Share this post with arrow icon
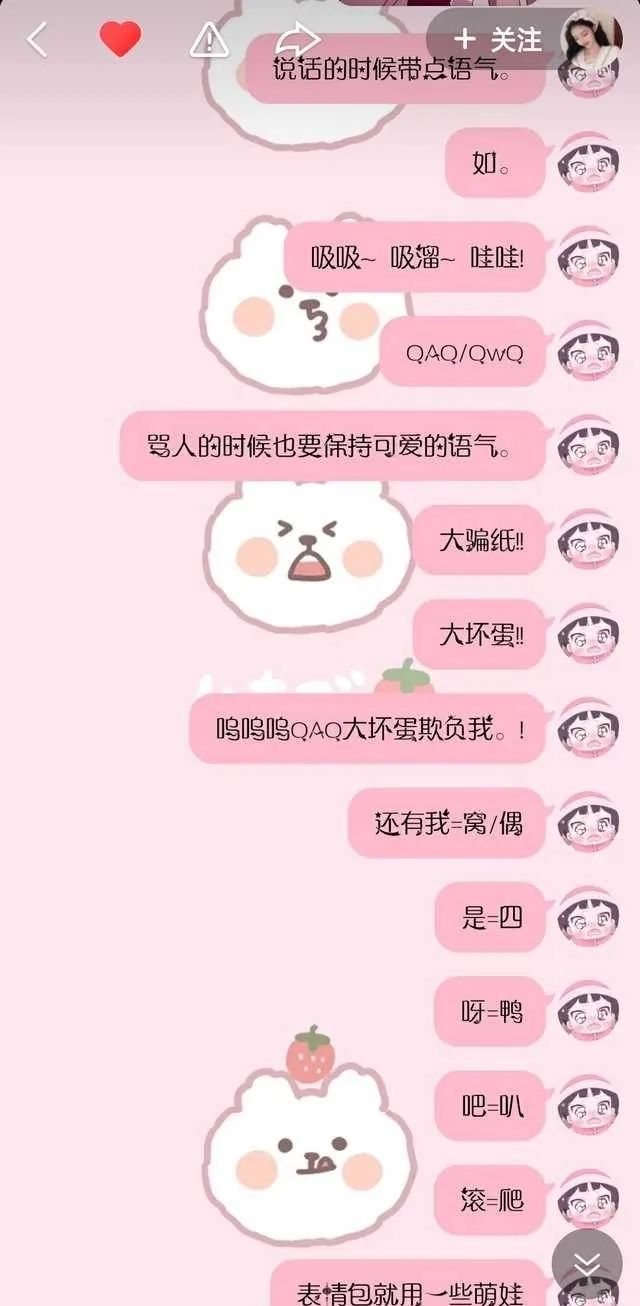Image resolution: width=640 pixels, height=1306 pixels. 297,40
